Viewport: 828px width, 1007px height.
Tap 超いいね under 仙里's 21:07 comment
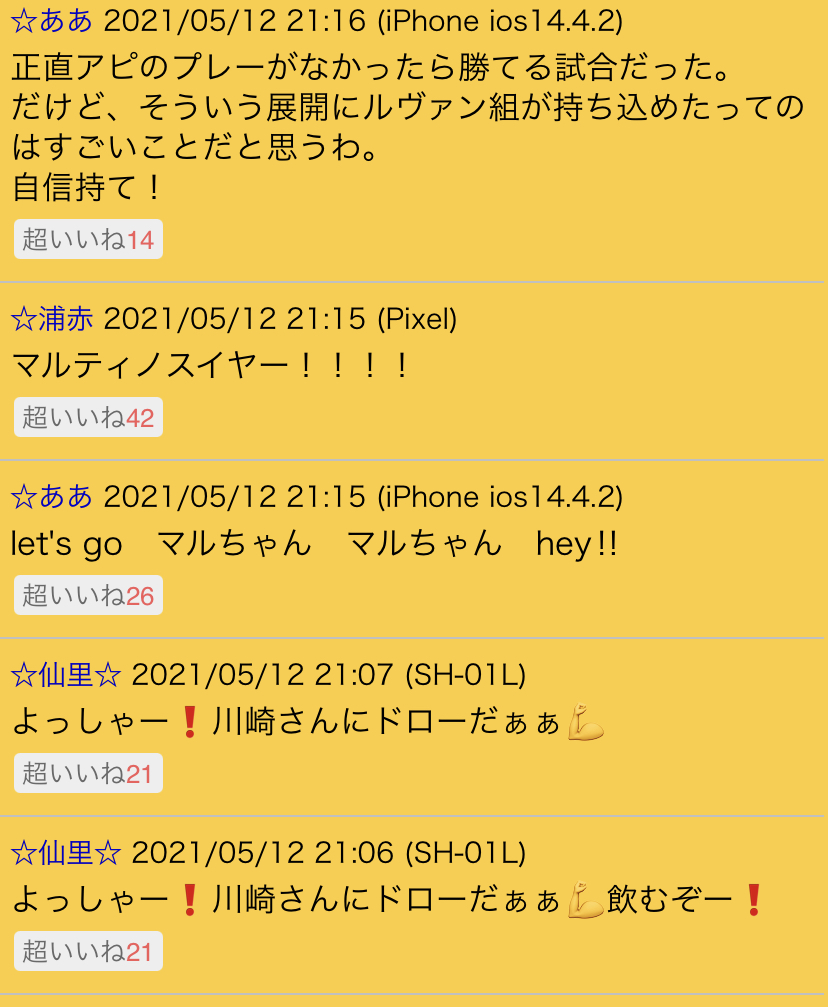[88, 774]
